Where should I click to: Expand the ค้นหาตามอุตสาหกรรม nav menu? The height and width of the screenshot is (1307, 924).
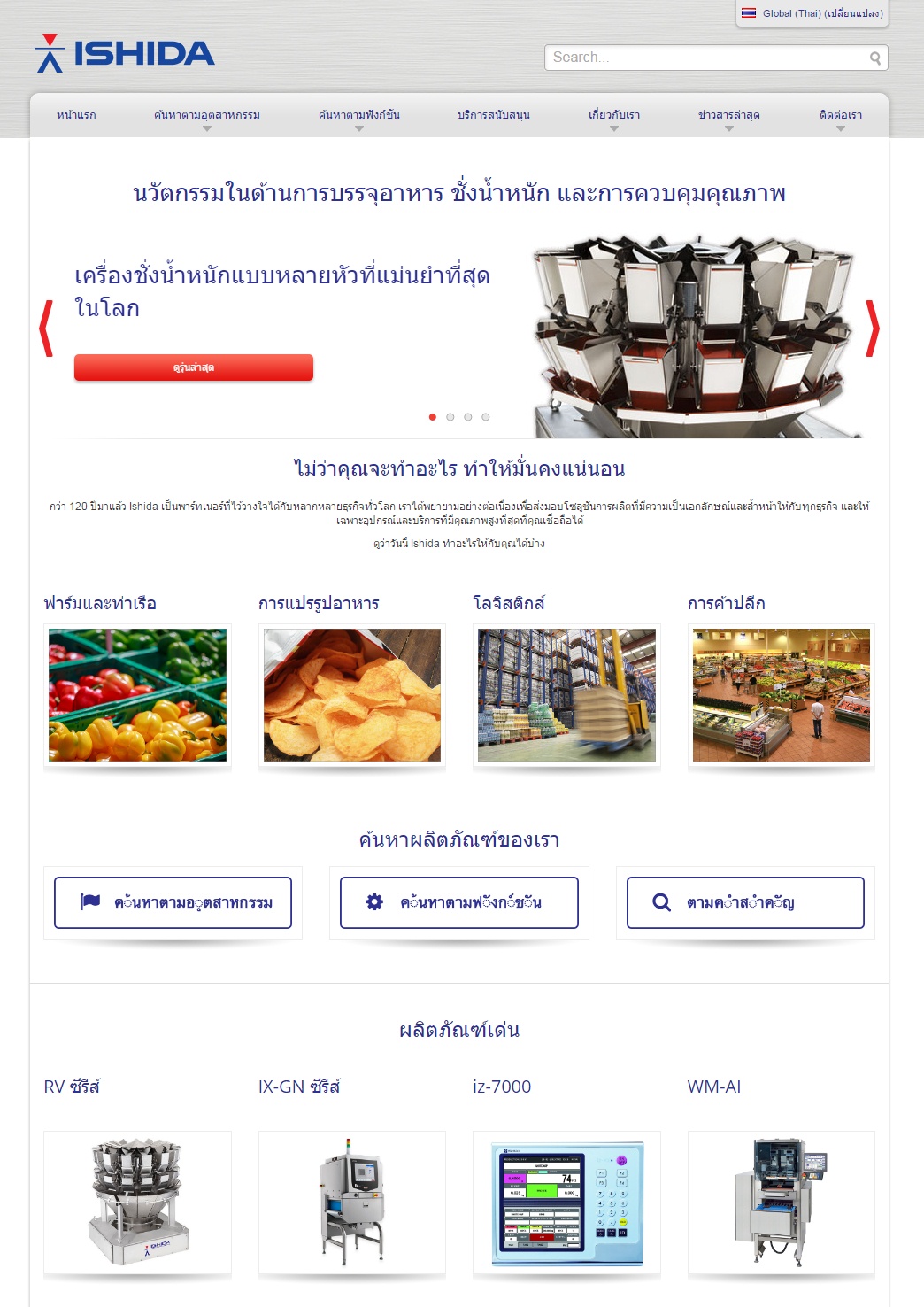[x=206, y=116]
